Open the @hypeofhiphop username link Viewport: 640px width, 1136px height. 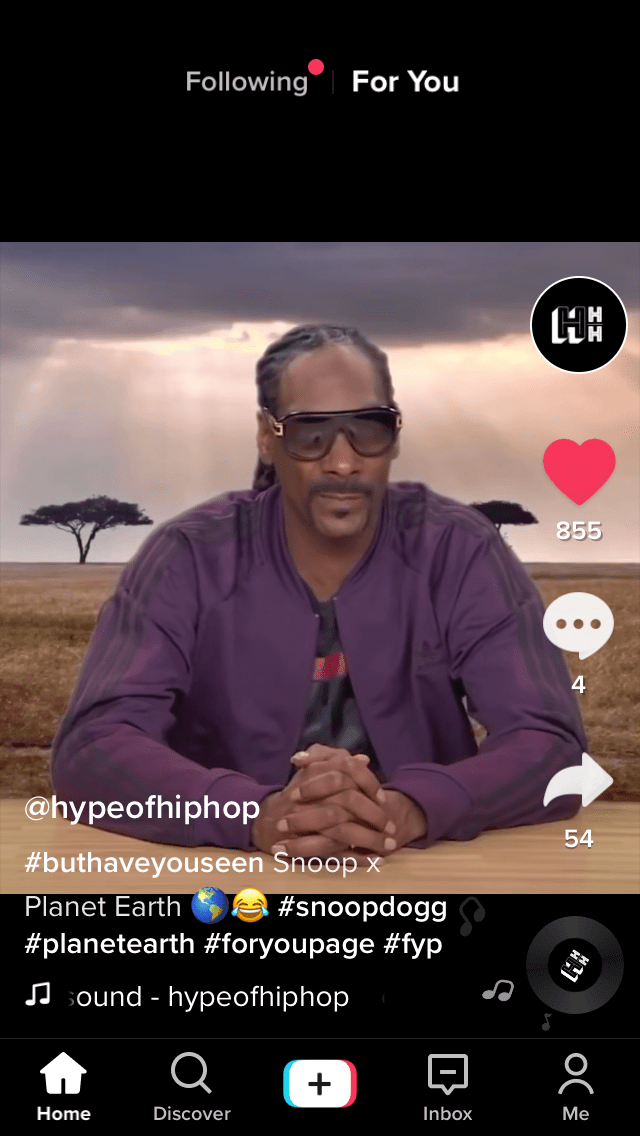[142, 808]
